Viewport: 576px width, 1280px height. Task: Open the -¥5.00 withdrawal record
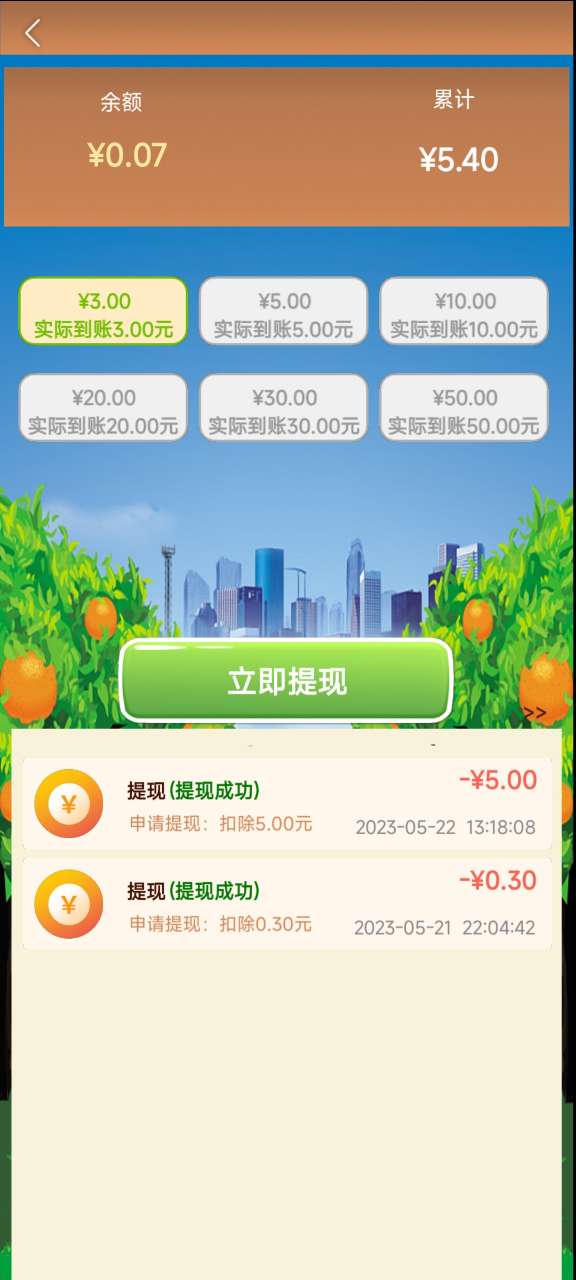point(287,804)
